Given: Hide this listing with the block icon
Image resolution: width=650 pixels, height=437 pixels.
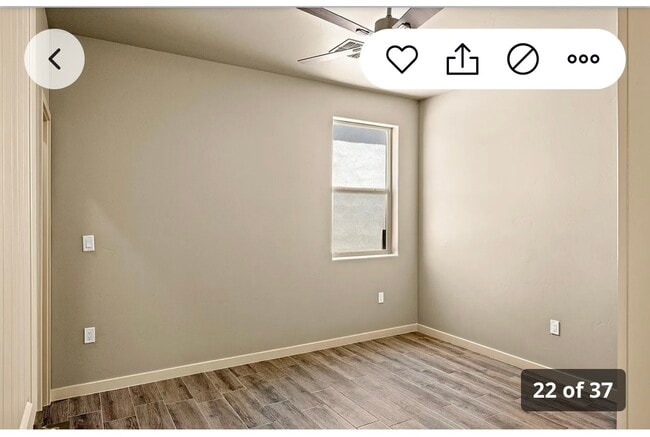Looking at the screenshot, I should (x=522, y=59).
